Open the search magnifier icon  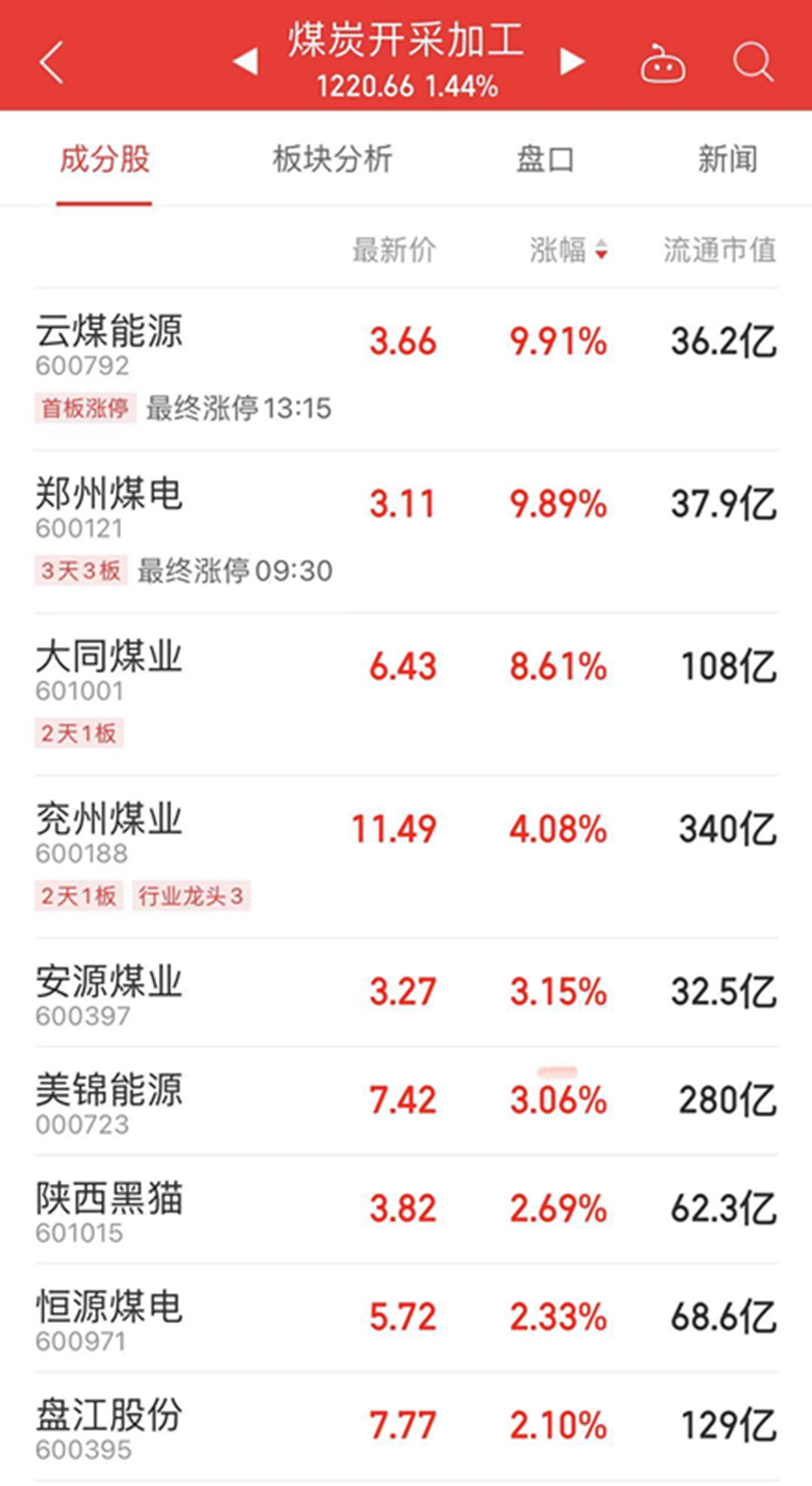click(x=752, y=62)
